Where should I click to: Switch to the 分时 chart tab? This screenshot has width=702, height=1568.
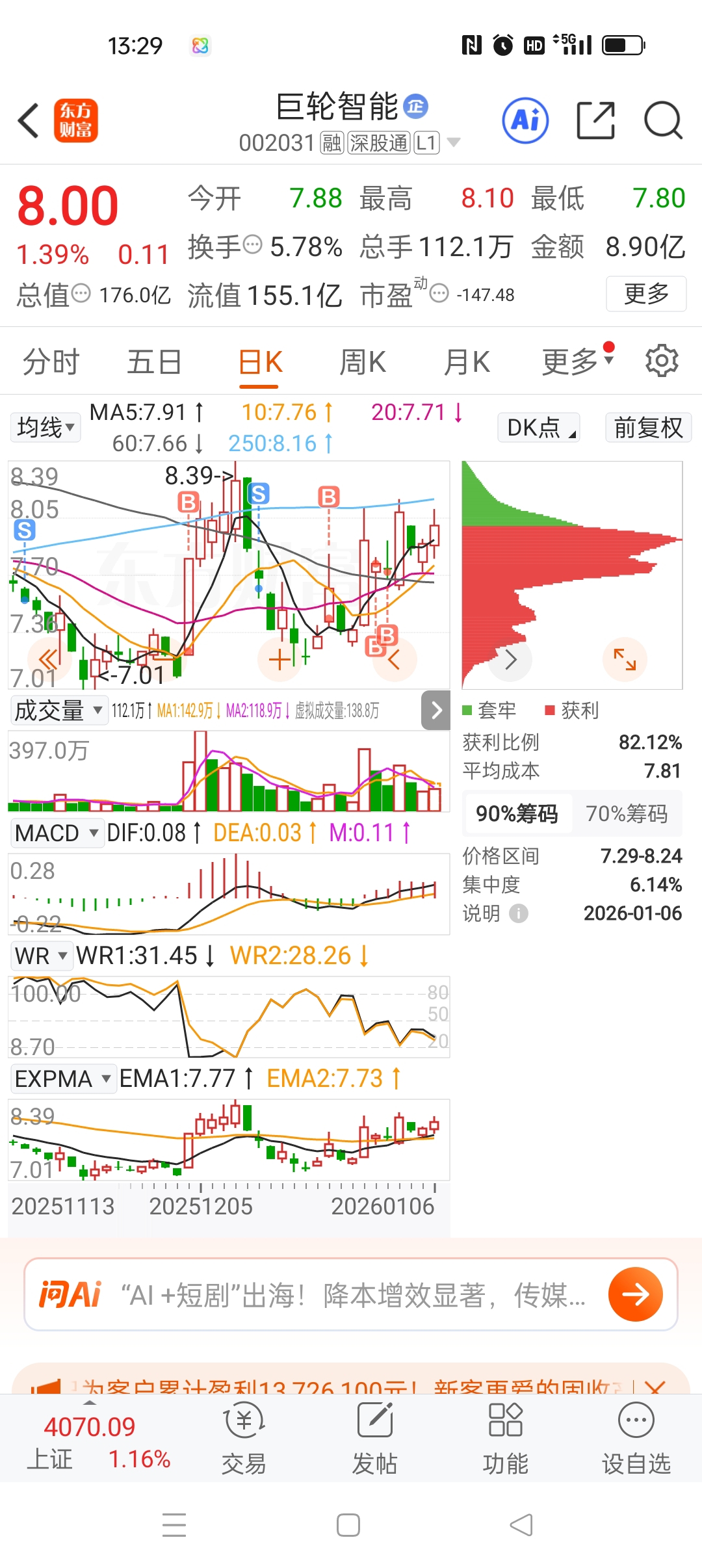click(51, 361)
